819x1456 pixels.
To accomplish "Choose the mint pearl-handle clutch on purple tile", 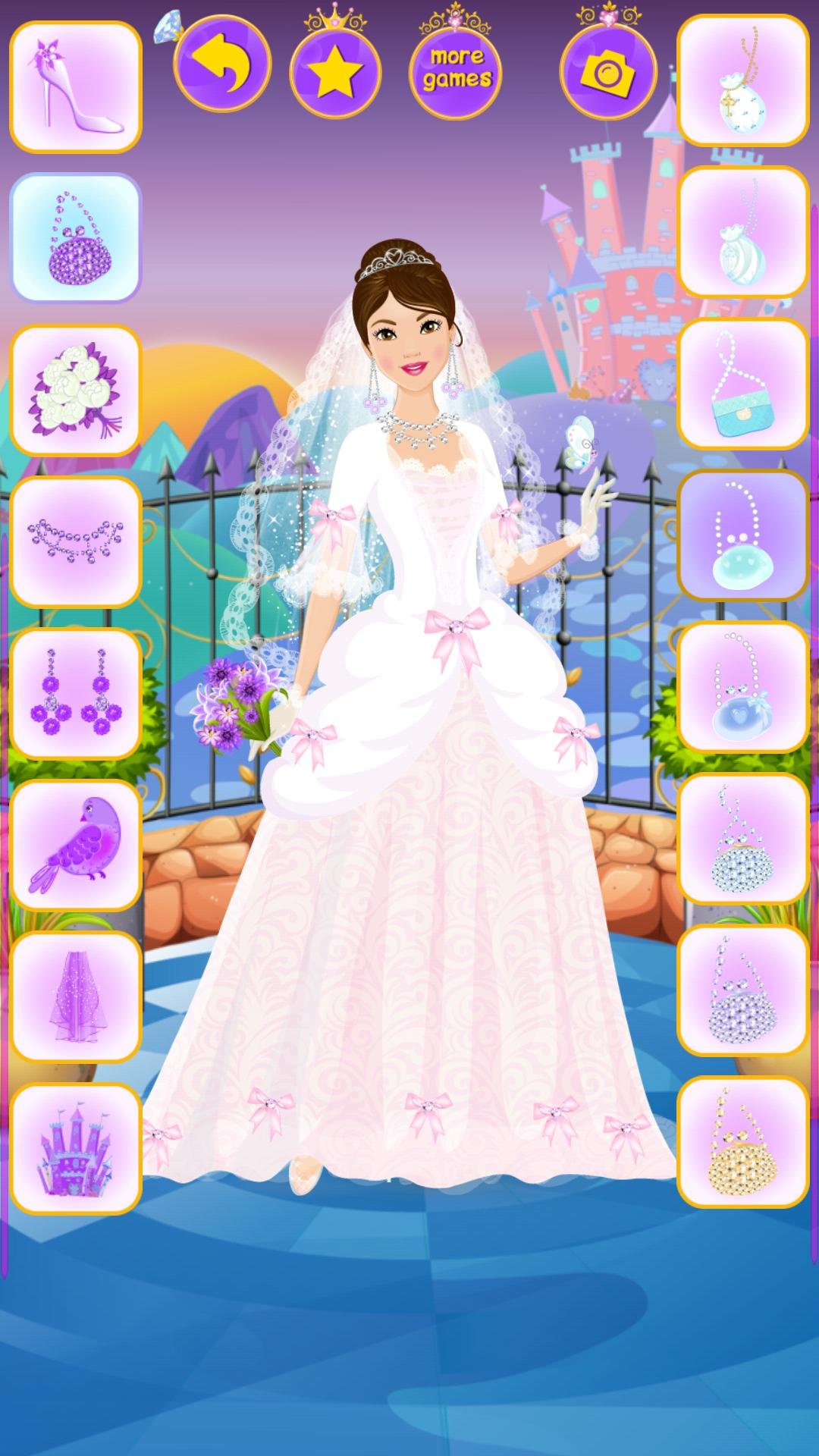I will (x=742, y=535).
